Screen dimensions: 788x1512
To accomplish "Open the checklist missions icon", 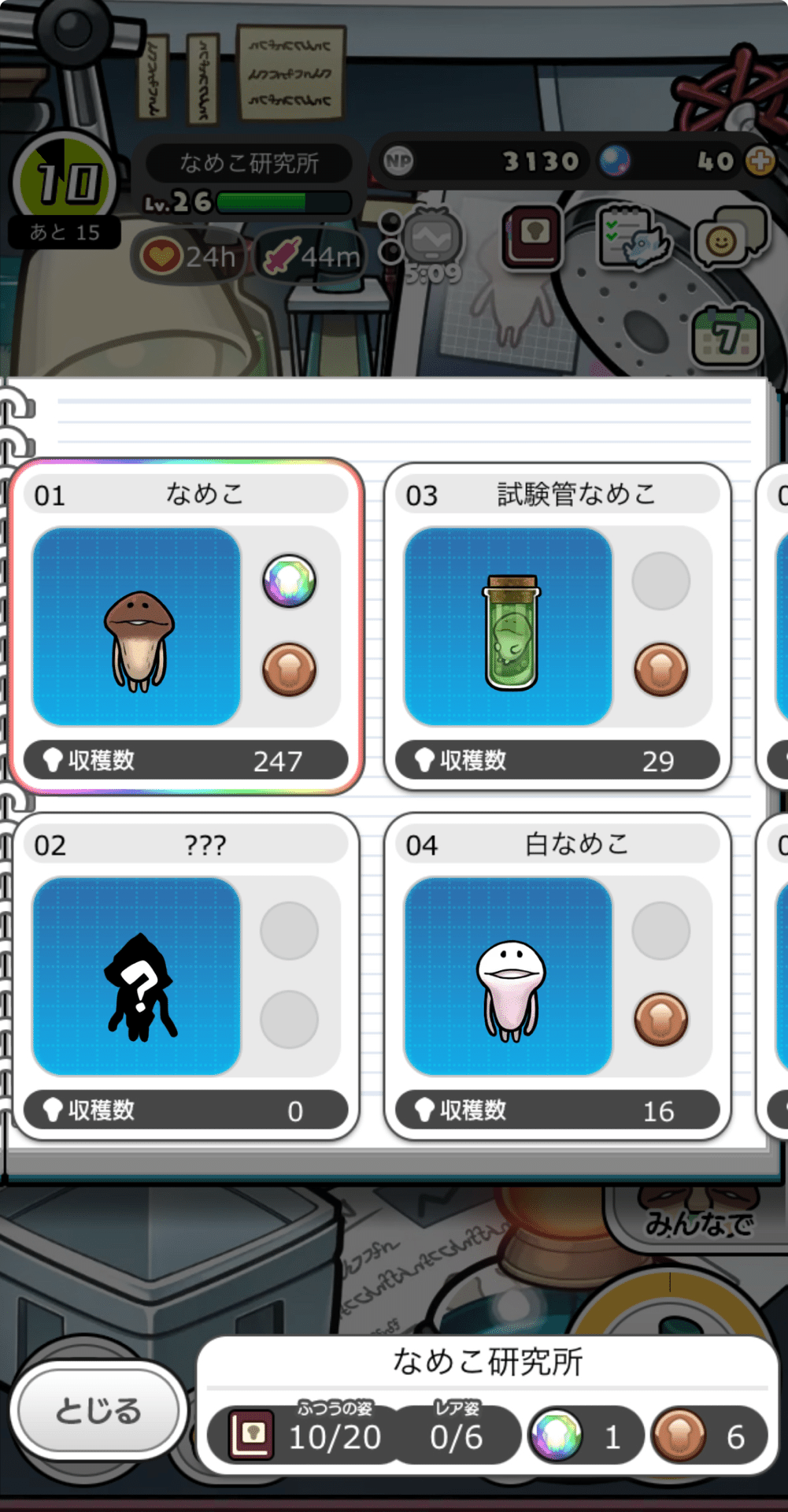I will tap(634, 236).
